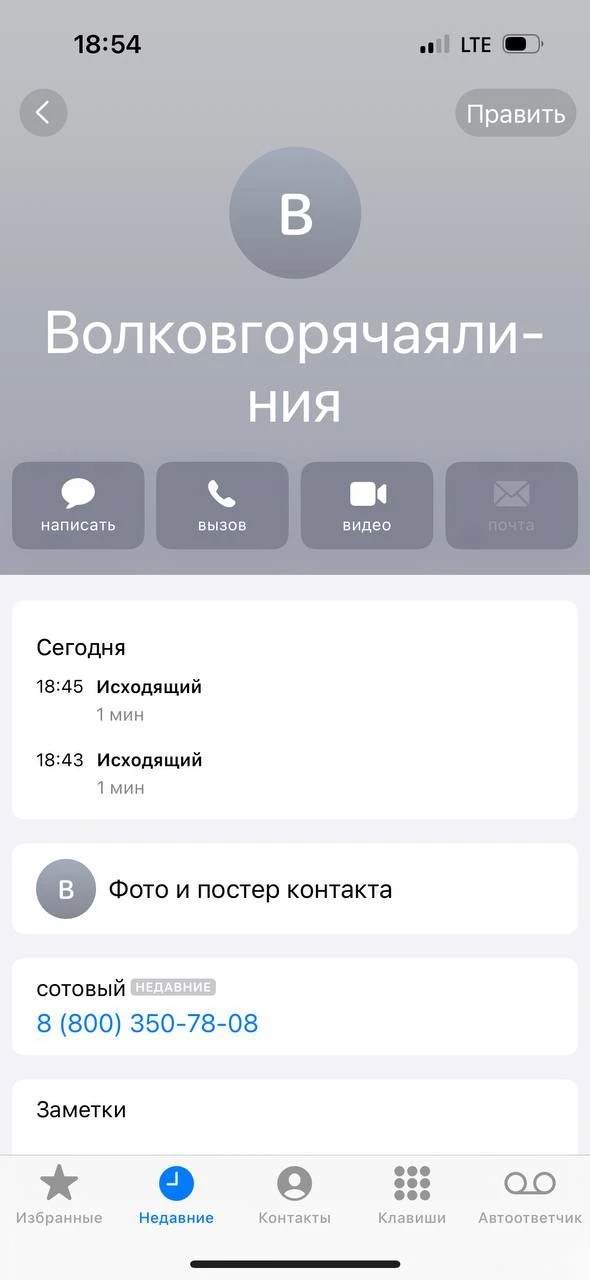Switch to the Контакты tab
The width and height of the screenshot is (590, 1280).
[294, 1196]
